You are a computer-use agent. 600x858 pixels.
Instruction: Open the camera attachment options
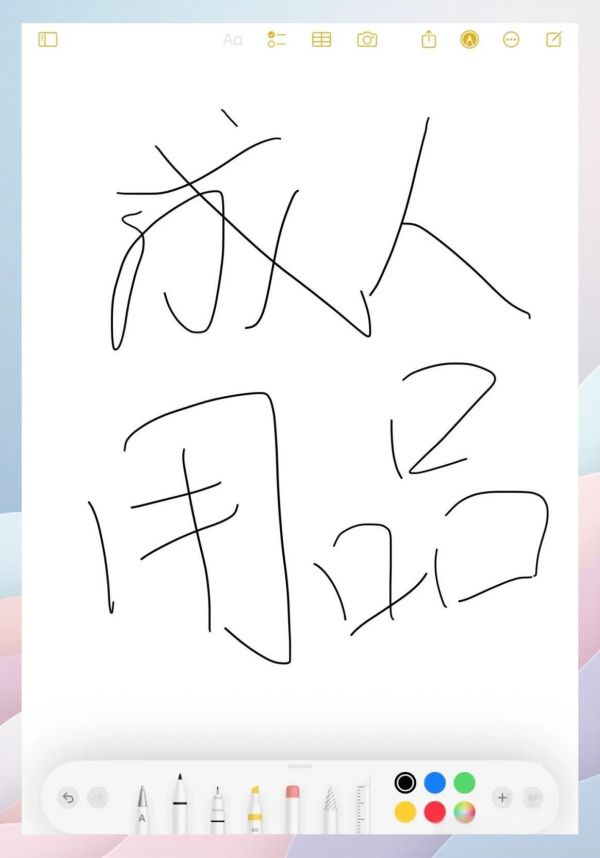click(x=367, y=40)
